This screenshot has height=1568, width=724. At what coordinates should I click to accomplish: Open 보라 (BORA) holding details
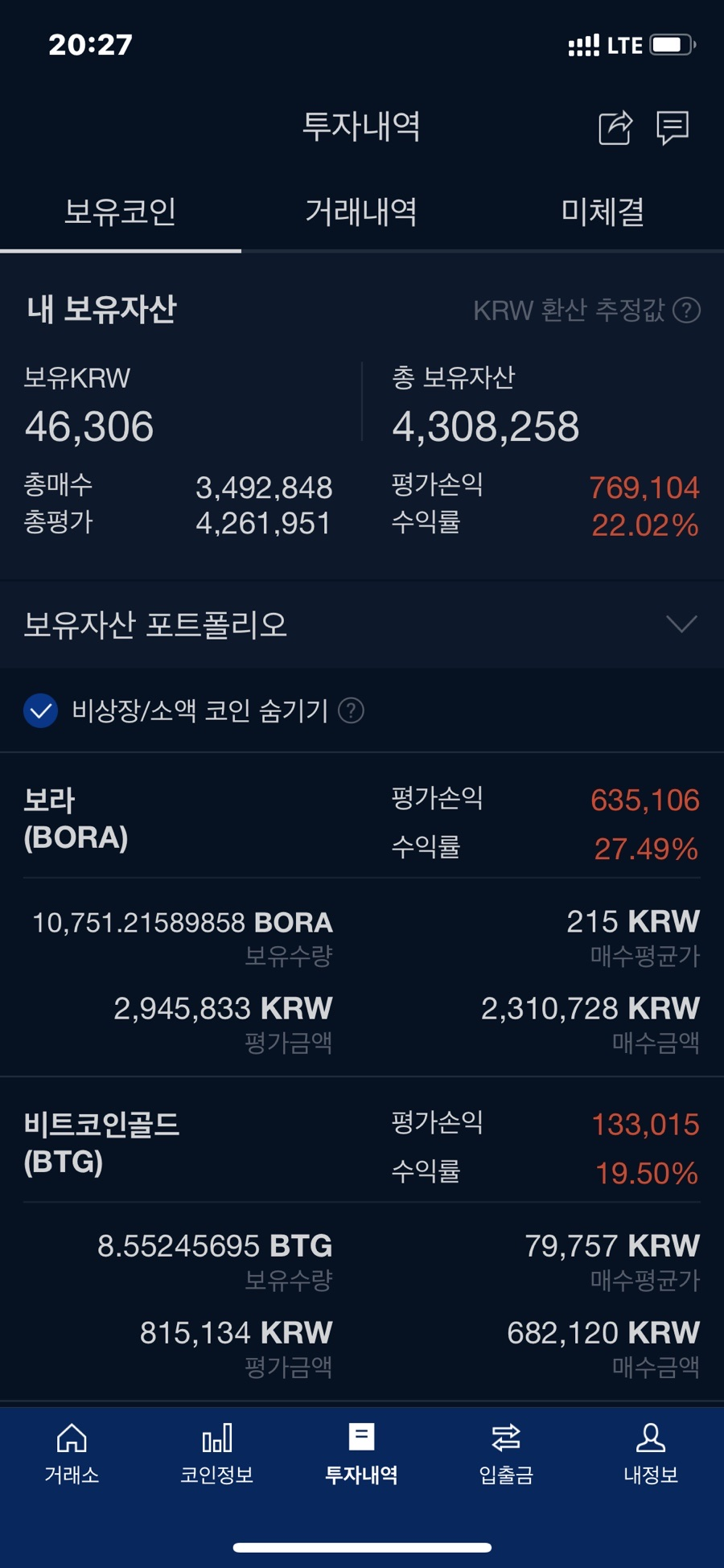pyautogui.click(x=76, y=819)
